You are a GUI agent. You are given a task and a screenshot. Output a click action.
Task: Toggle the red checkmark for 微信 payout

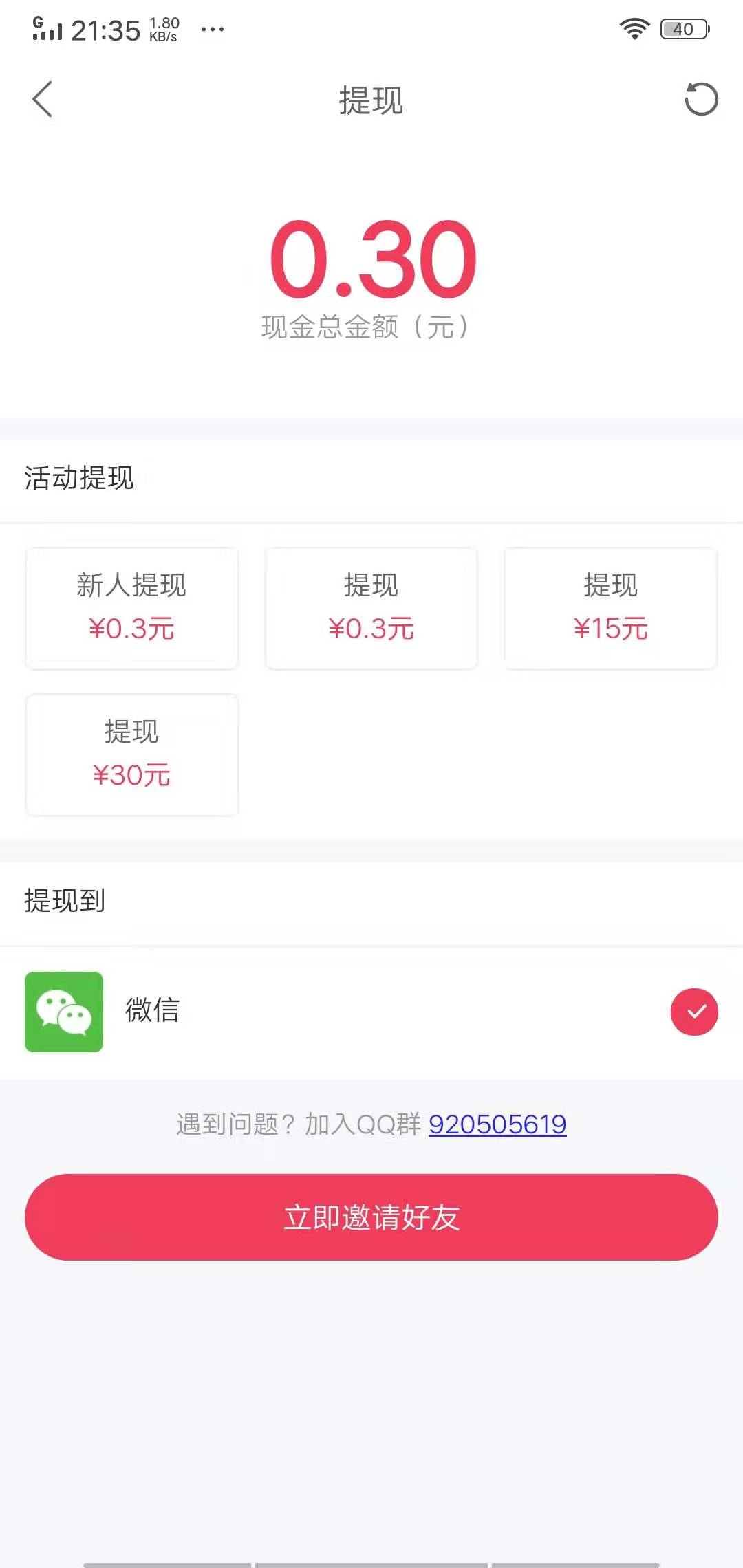[695, 1012]
